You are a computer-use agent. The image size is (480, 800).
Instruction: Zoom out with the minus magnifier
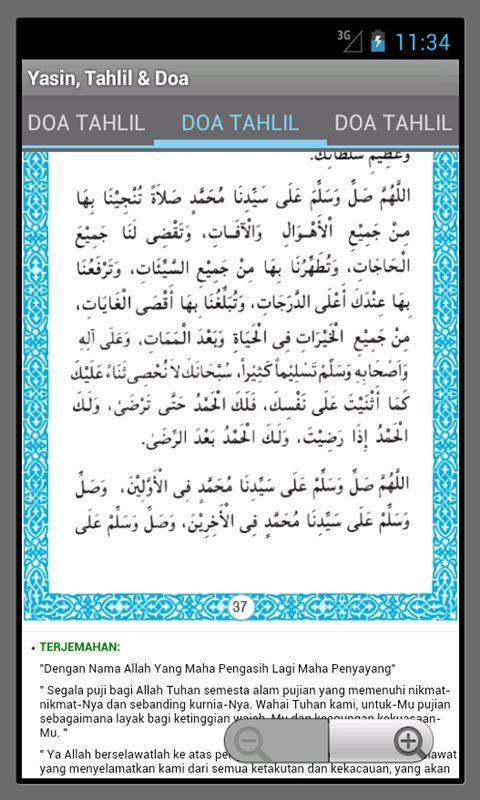(276, 741)
